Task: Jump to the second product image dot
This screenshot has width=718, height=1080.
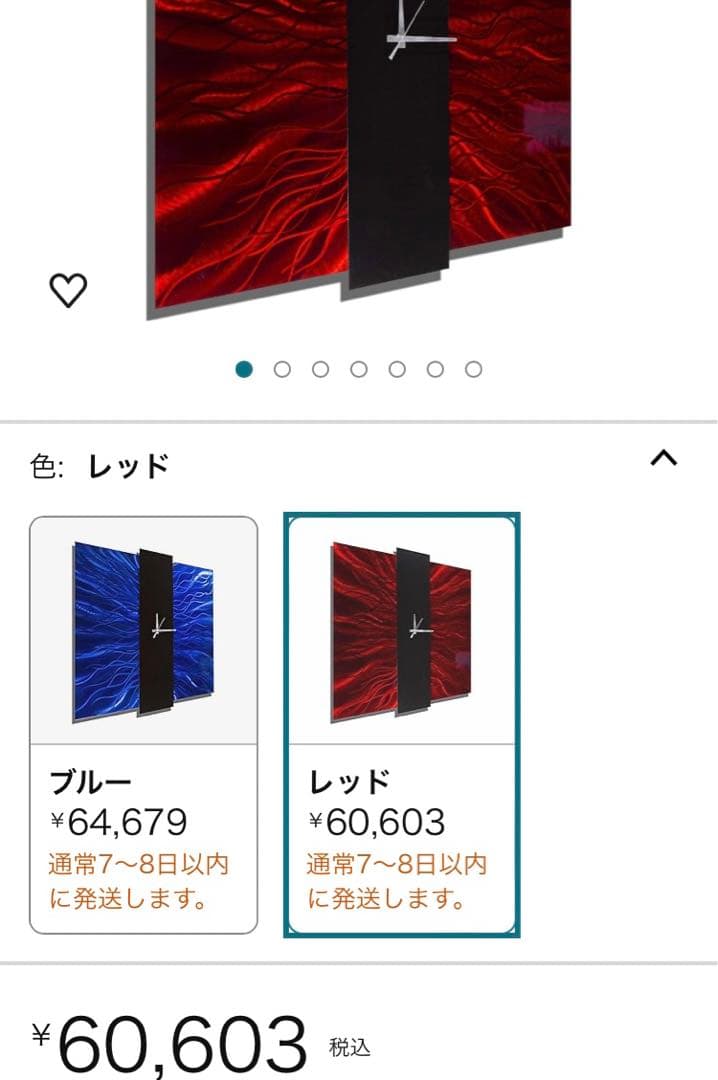Action: [282, 370]
